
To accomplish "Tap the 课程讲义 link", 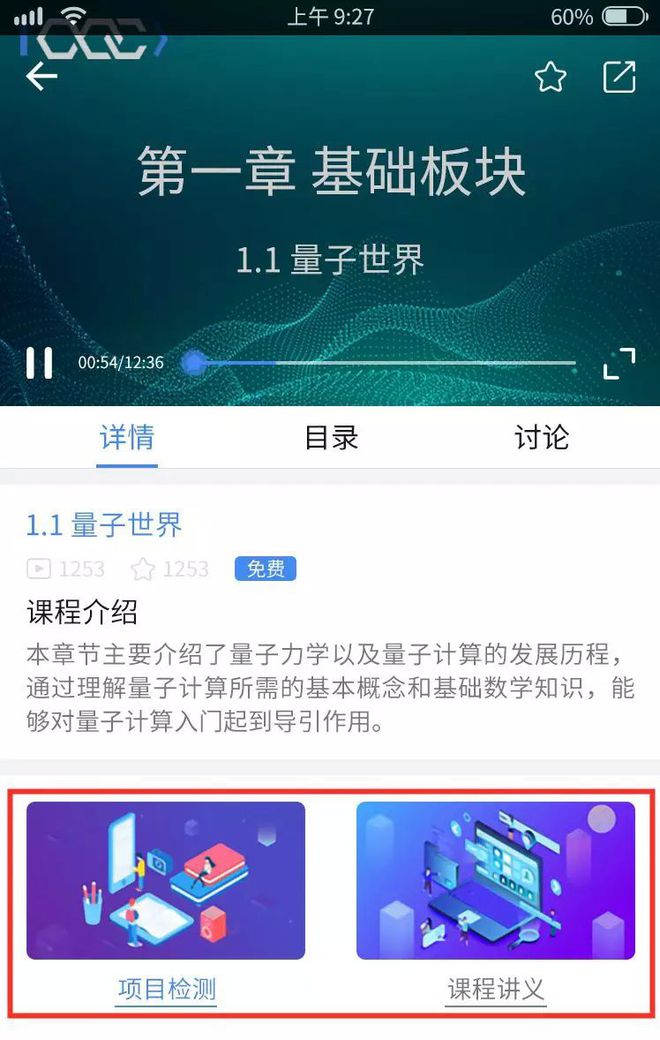I will [495, 990].
